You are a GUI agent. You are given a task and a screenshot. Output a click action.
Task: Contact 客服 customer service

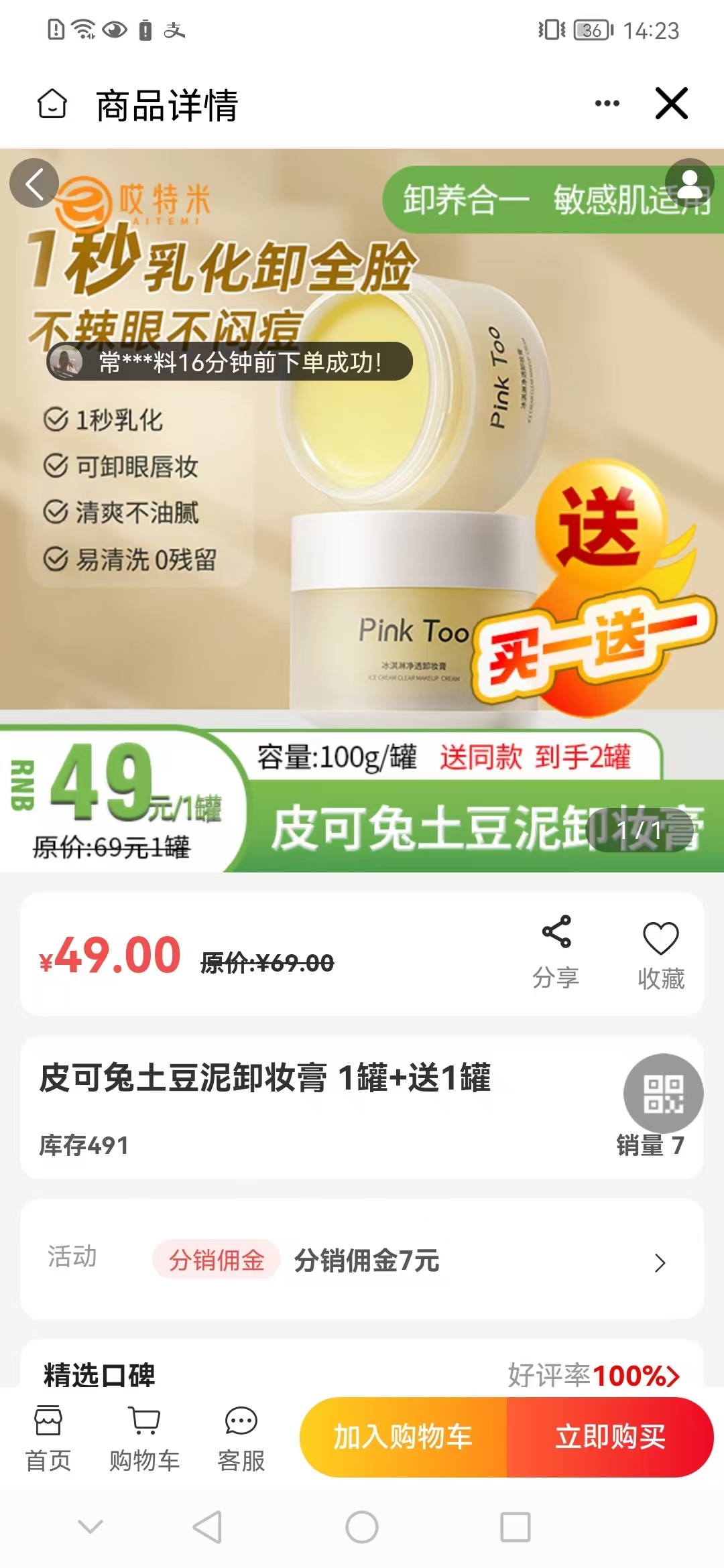pyautogui.click(x=241, y=1438)
